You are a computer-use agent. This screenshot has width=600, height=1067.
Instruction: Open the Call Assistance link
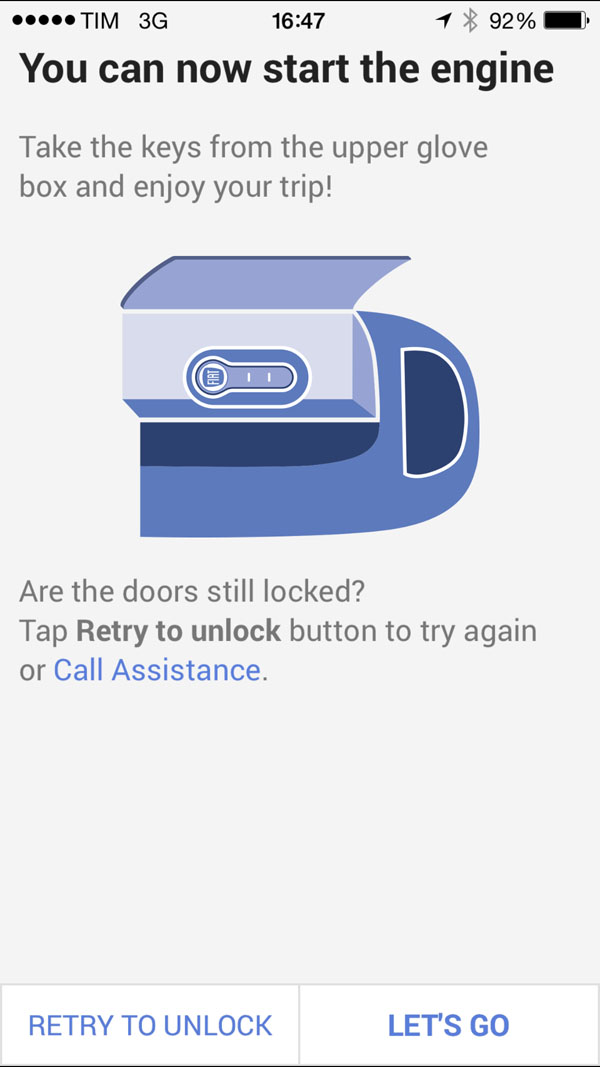(x=157, y=670)
